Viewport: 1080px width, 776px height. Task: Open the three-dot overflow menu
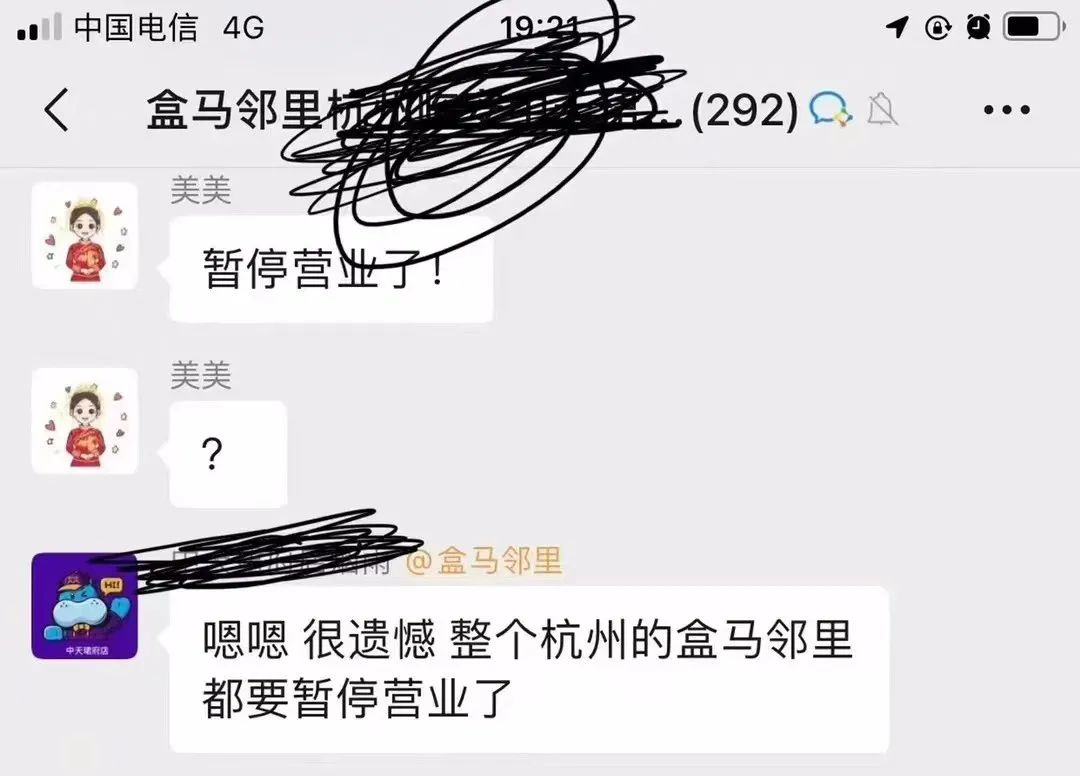(1006, 110)
